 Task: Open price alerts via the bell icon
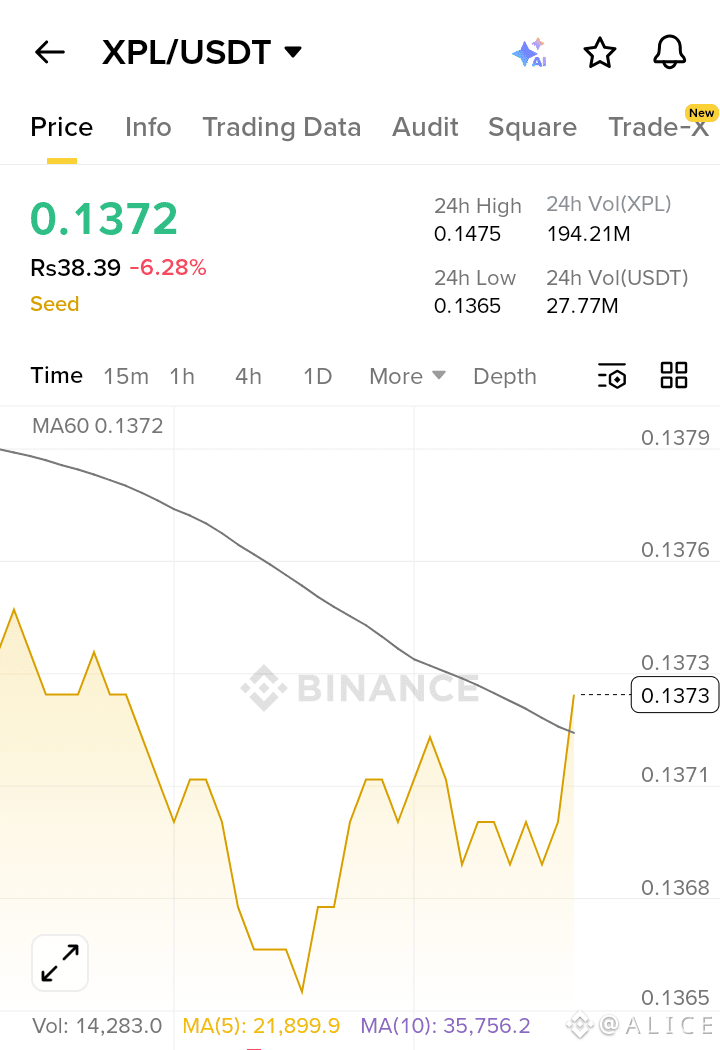[x=669, y=52]
